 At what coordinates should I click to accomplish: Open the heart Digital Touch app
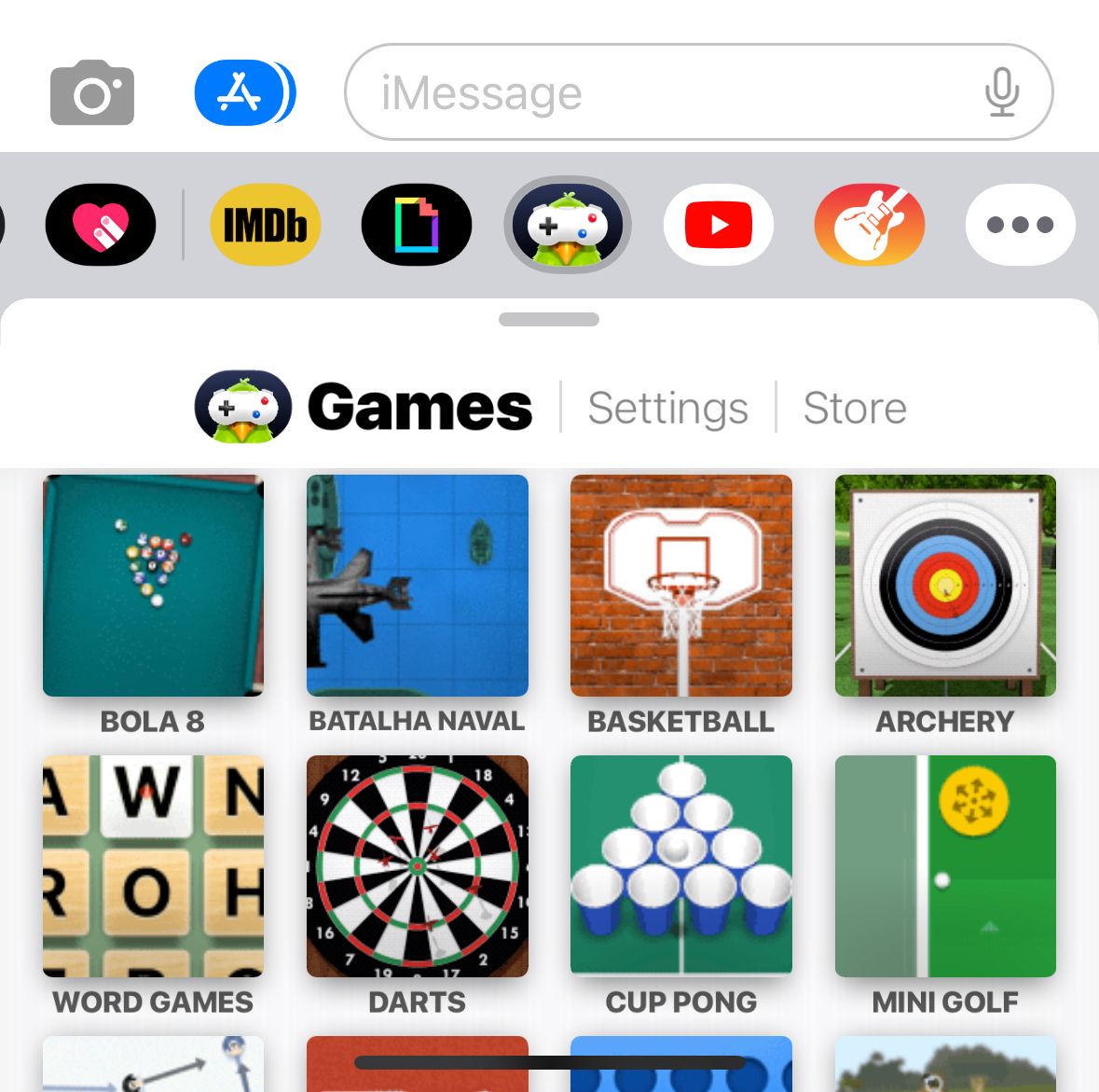click(x=101, y=225)
